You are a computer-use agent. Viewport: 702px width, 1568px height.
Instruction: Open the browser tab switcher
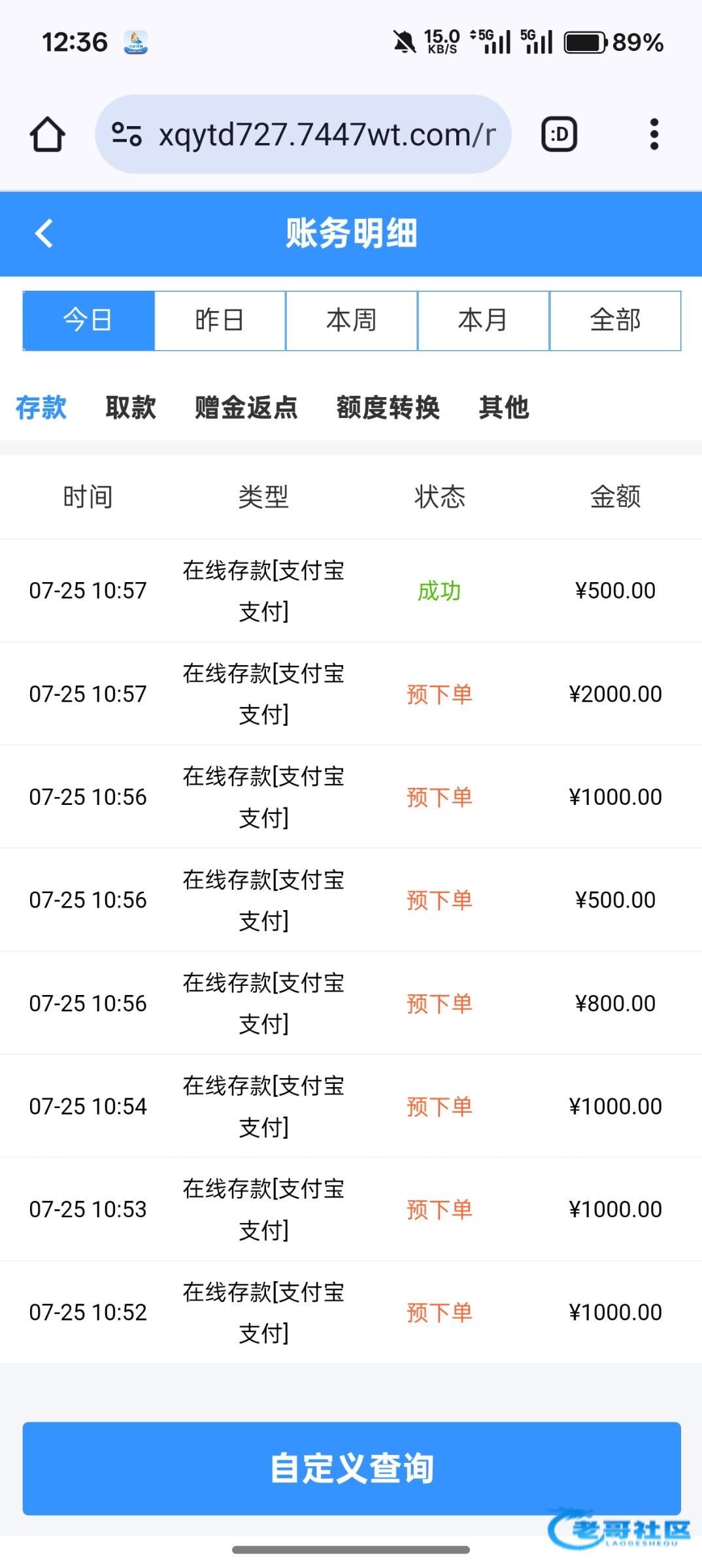[559, 135]
